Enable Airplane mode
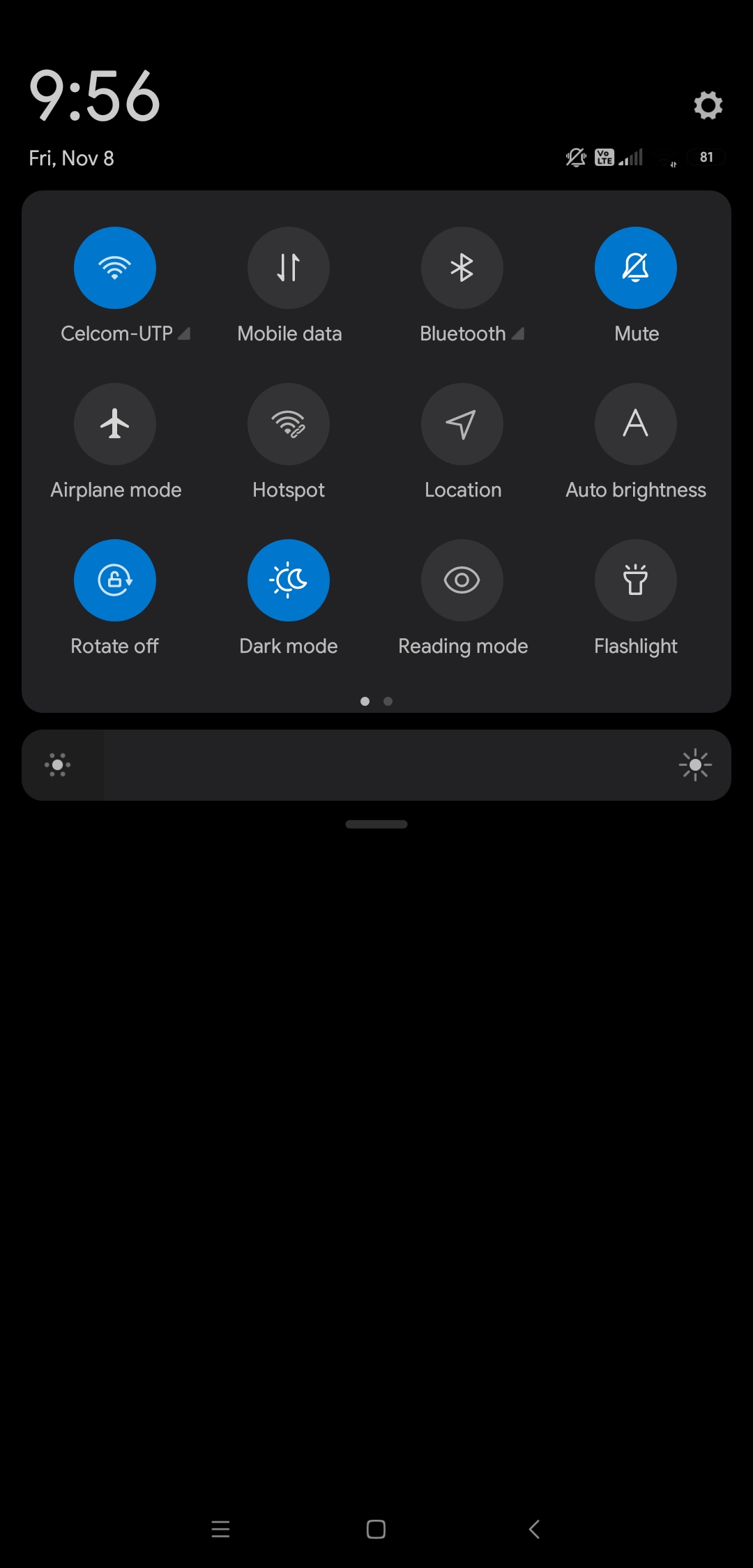Screen dimensions: 753x1568 click(x=115, y=424)
